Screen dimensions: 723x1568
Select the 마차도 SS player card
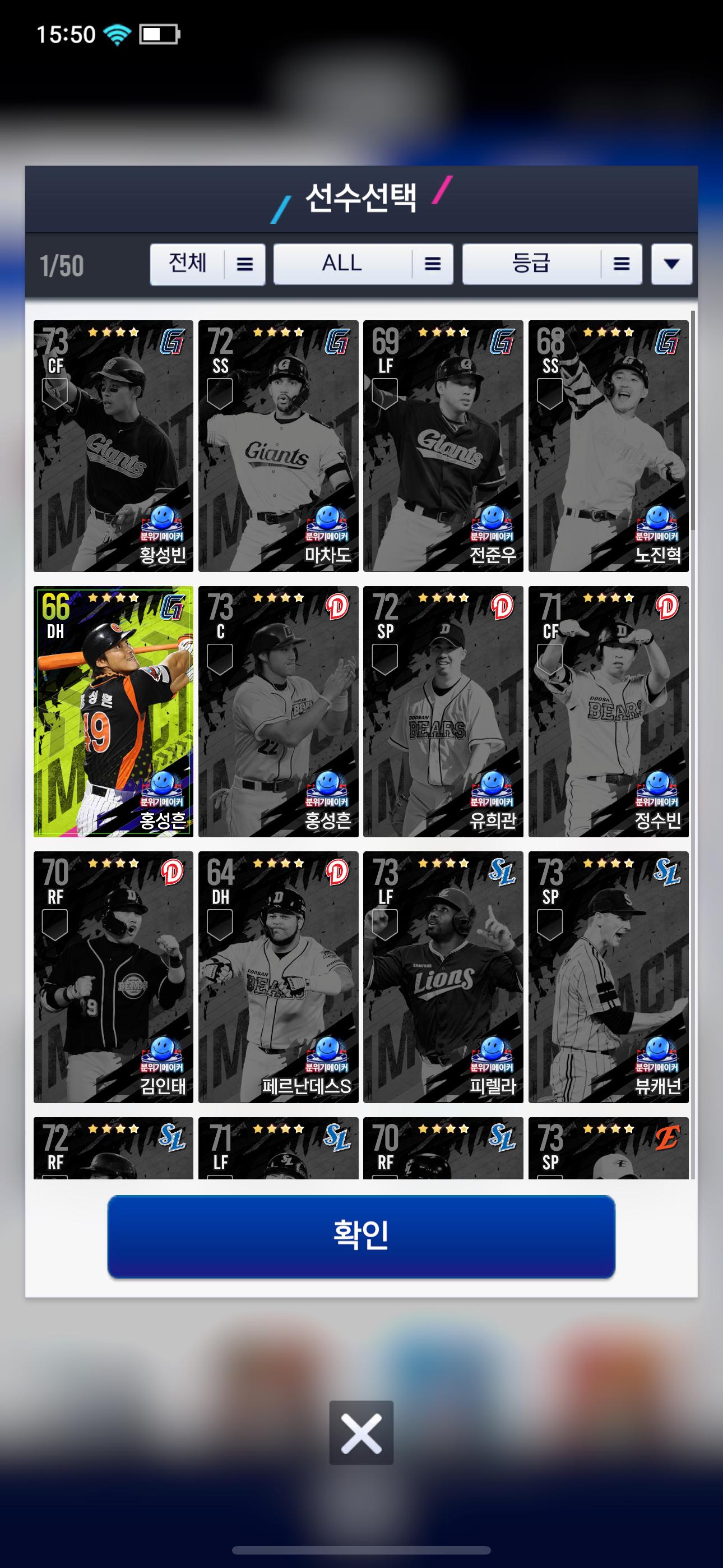[278, 446]
